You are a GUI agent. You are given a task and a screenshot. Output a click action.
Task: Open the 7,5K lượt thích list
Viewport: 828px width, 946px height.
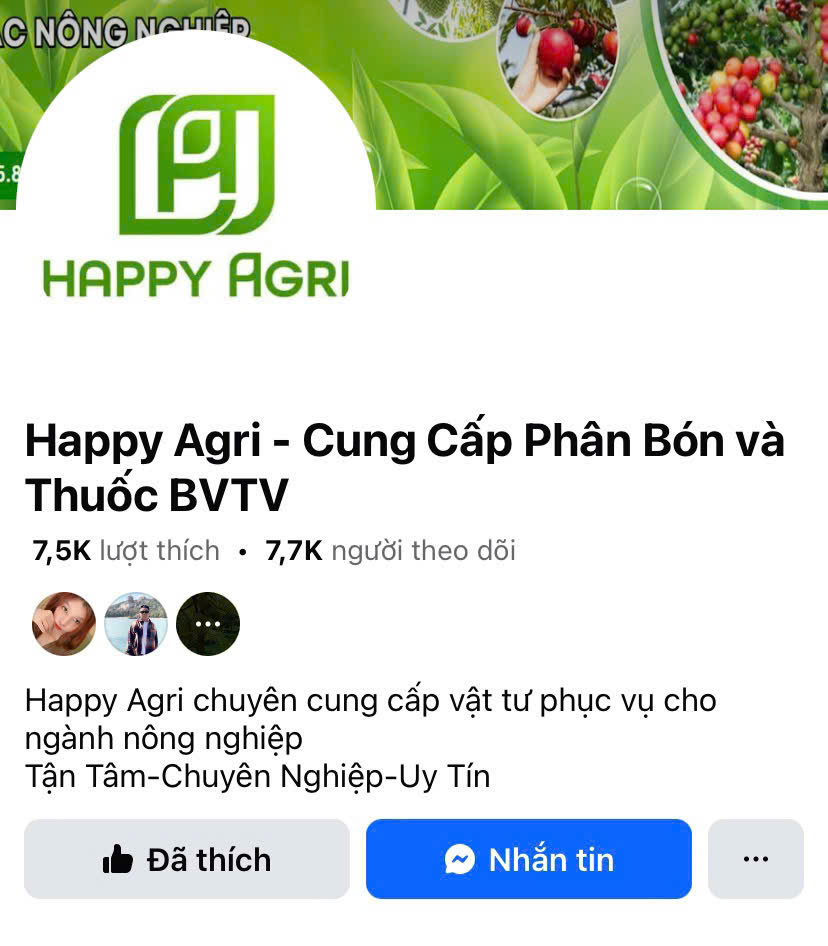tap(126, 550)
